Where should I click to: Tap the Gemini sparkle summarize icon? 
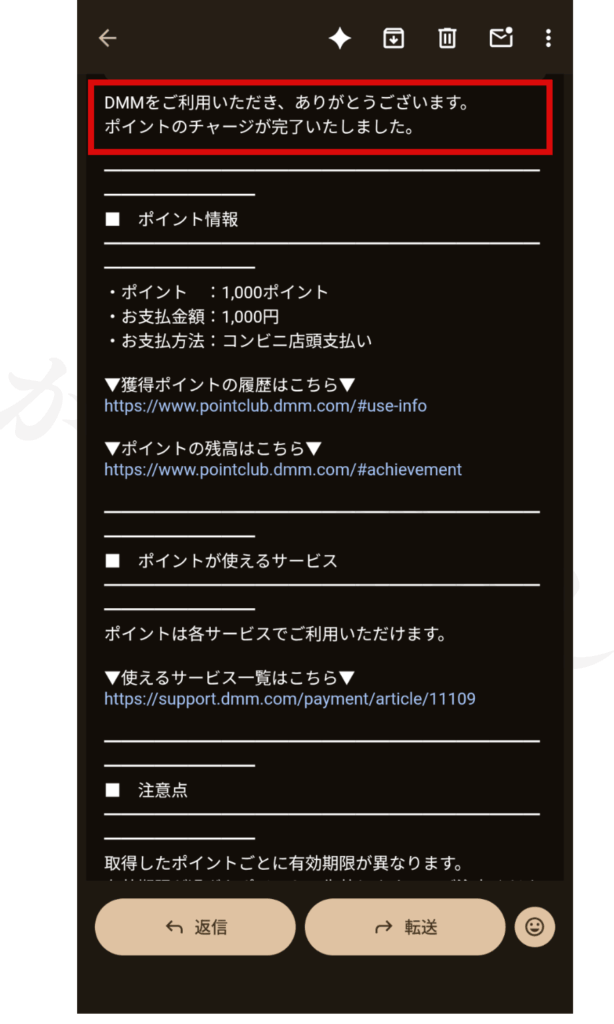pos(340,38)
